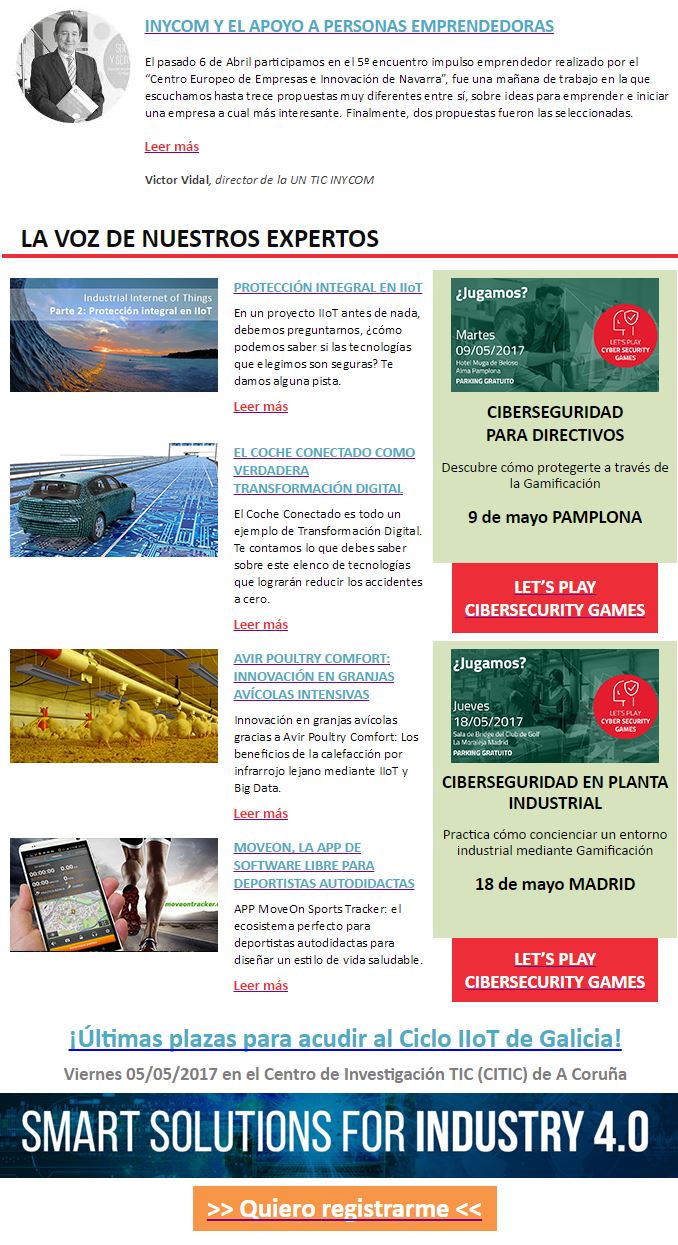Open the MoveOn tracker phone image
Screen dimensions: 678x1245
point(114,894)
